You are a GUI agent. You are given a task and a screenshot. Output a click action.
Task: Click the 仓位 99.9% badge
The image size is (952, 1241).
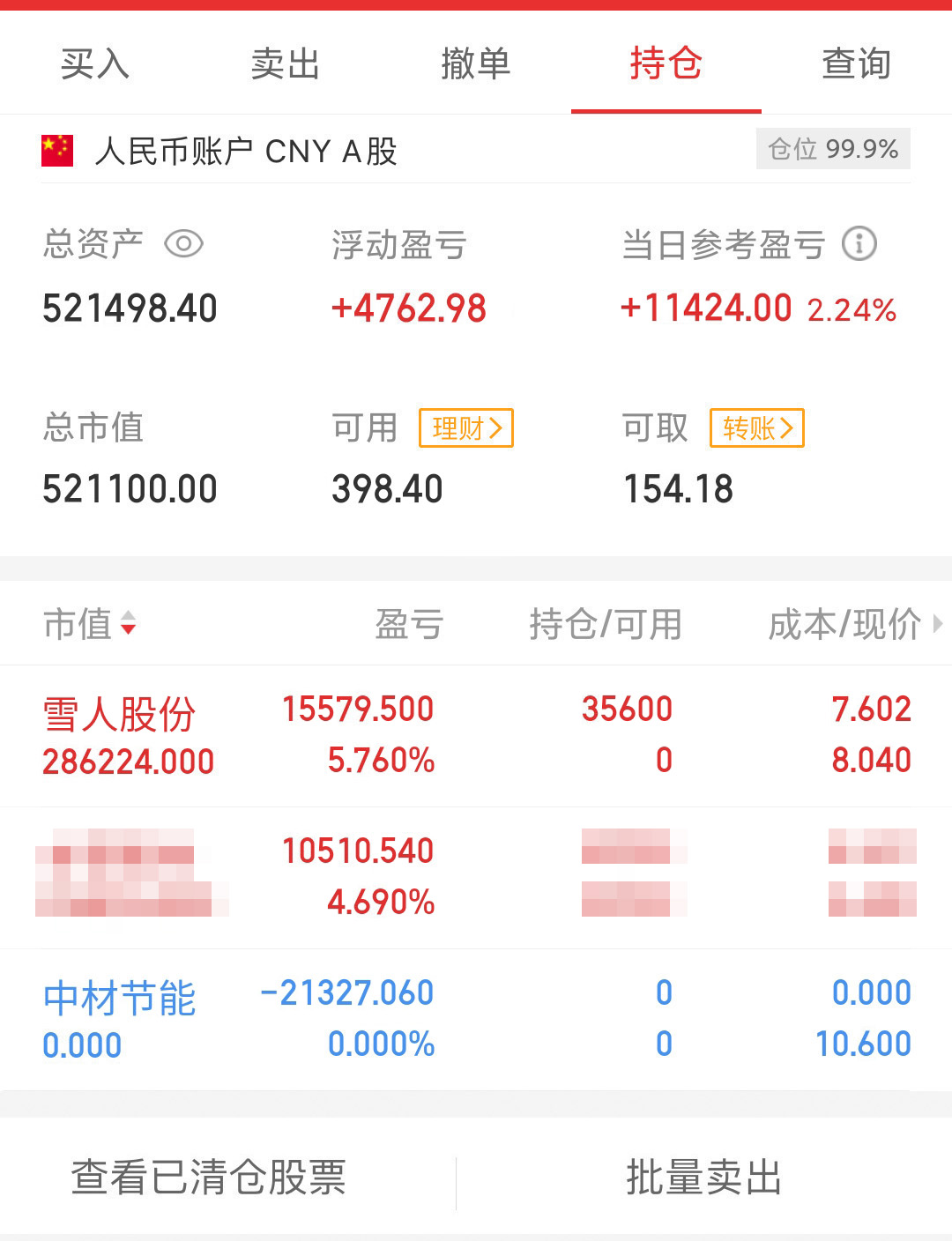832,148
